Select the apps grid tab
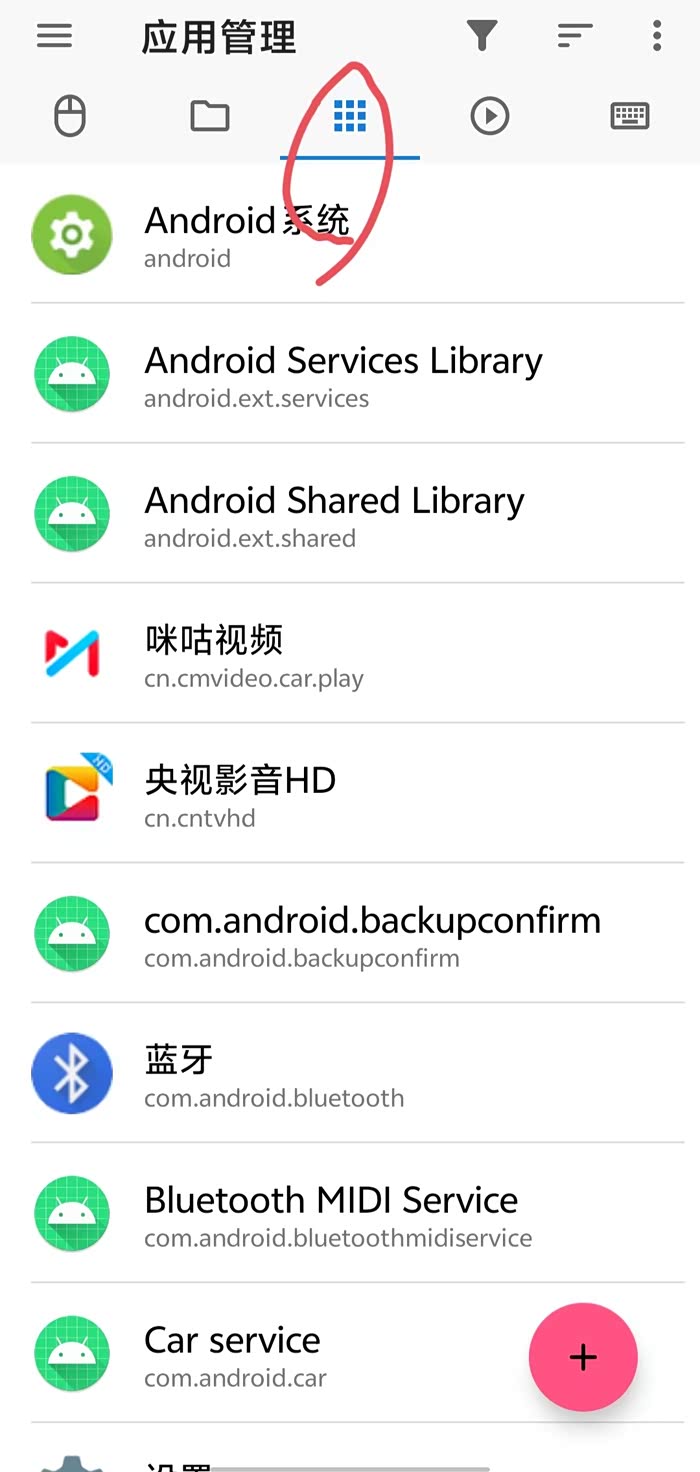The image size is (700, 1472). pos(350,117)
